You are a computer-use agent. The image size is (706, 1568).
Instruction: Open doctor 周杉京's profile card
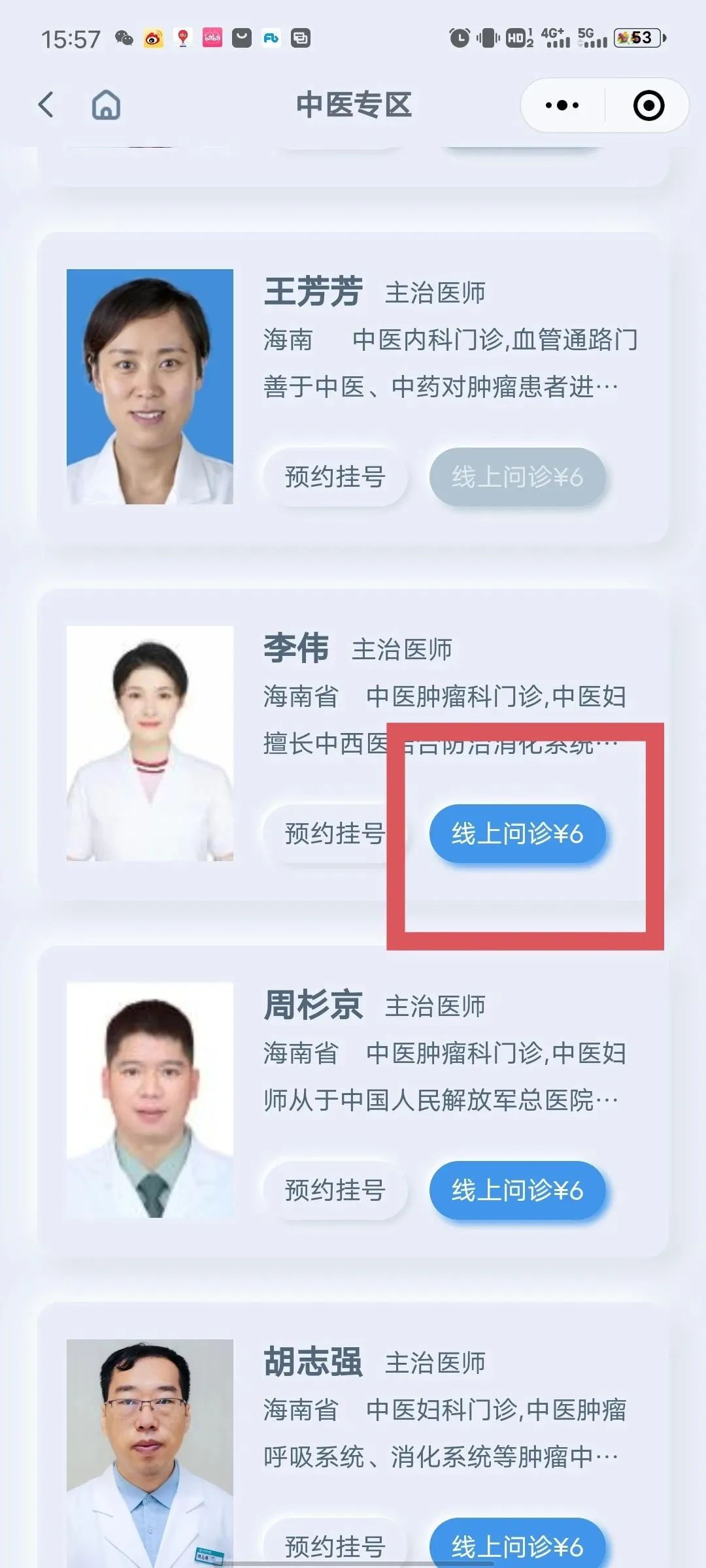click(312, 1005)
